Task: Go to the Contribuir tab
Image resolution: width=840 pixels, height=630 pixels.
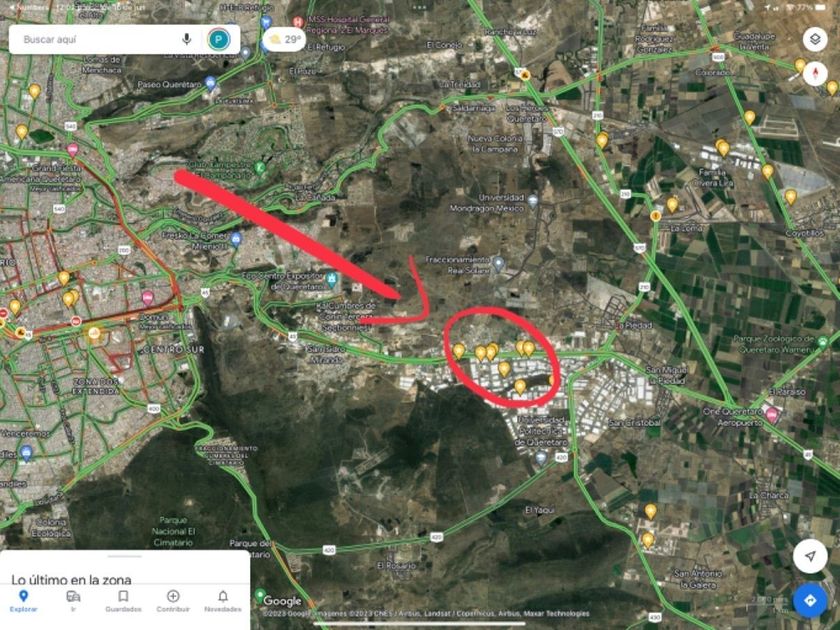Action: [x=173, y=601]
